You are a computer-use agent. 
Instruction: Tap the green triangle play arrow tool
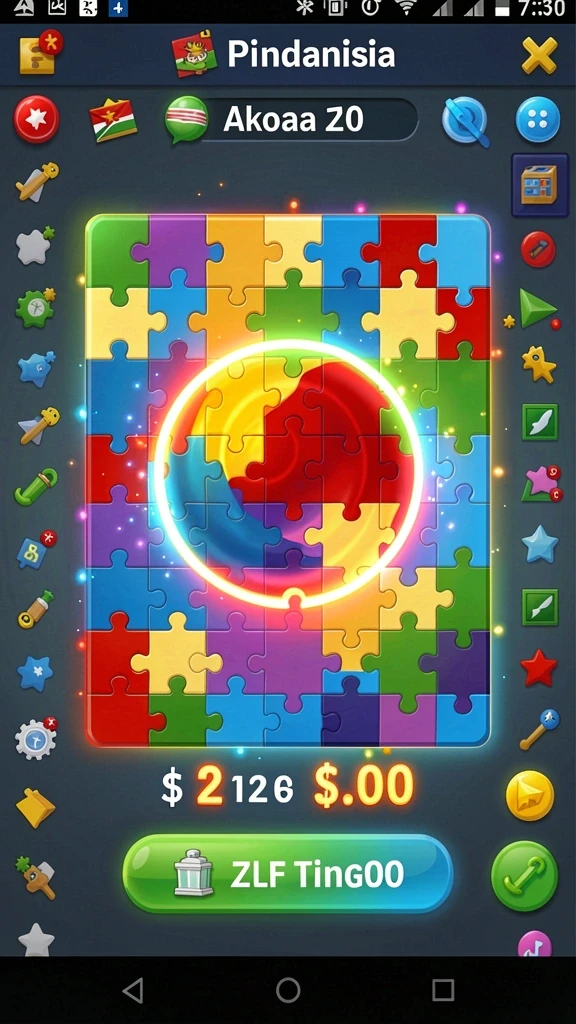tap(537, 308)
